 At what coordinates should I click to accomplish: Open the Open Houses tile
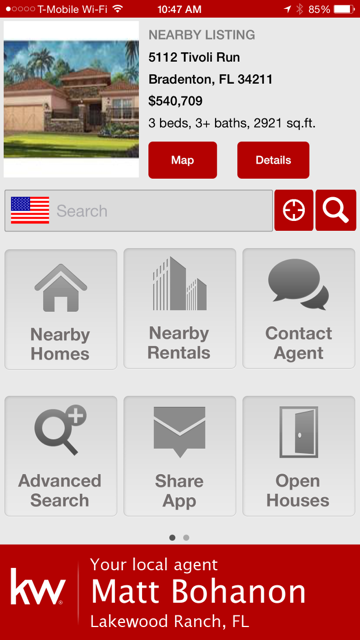tap(299, 456)
